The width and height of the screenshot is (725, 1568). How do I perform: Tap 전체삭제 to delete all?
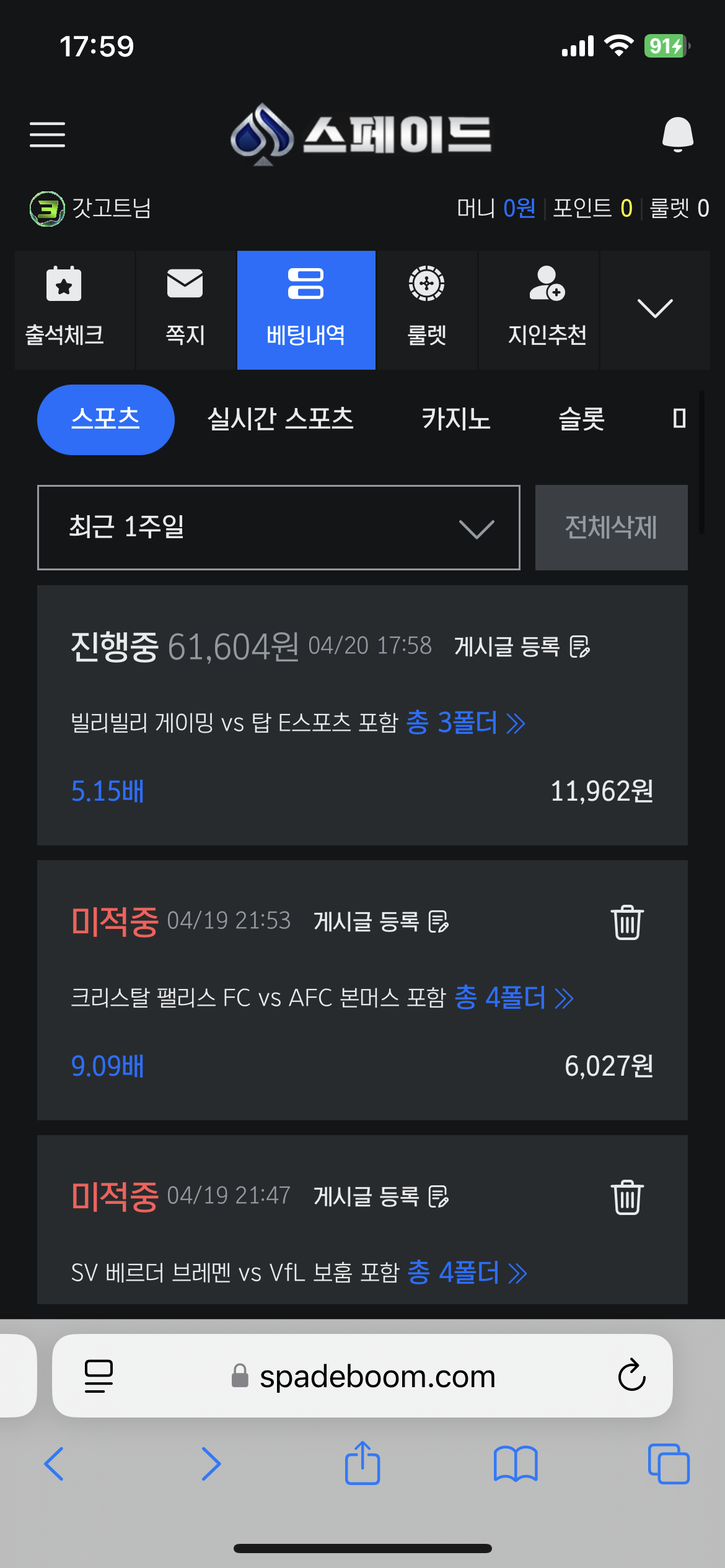click(612, 528)
